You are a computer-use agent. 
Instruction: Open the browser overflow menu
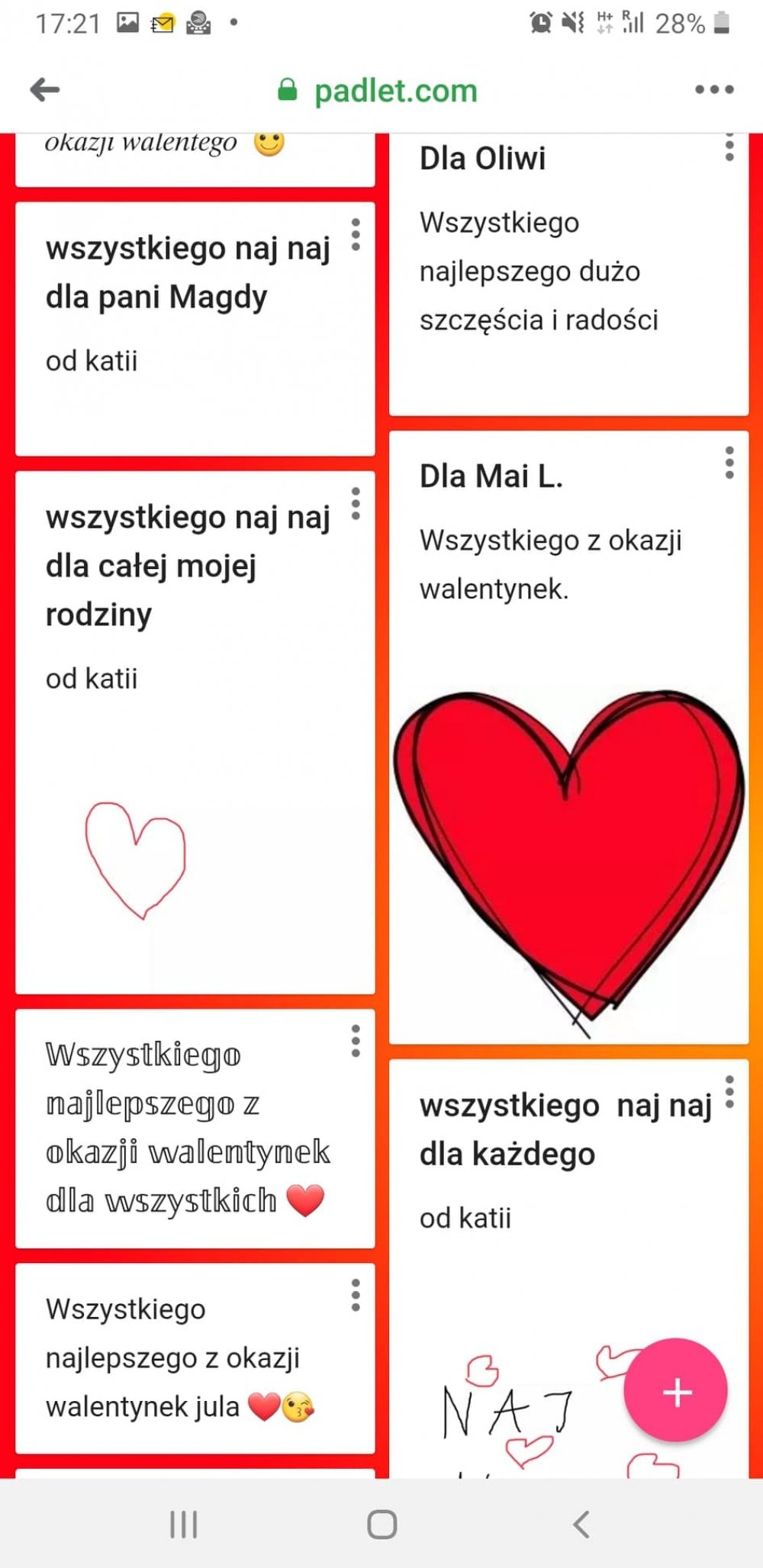[x=714, y=90]
